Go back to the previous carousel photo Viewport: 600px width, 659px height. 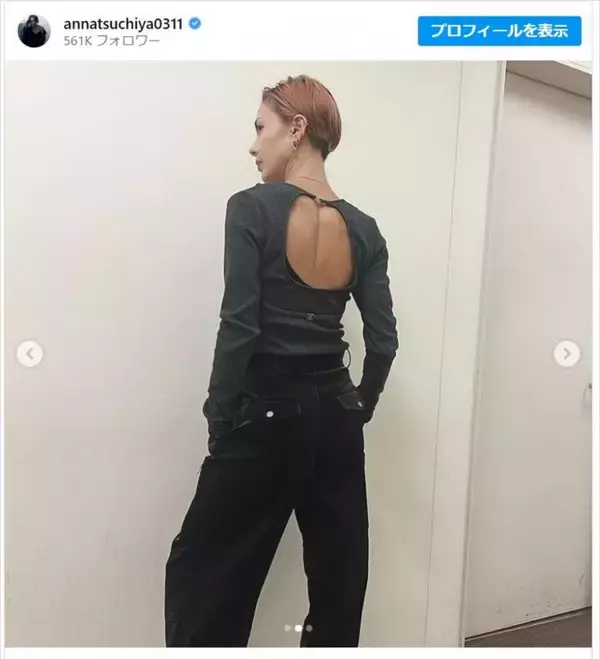(x=31, y=353)
